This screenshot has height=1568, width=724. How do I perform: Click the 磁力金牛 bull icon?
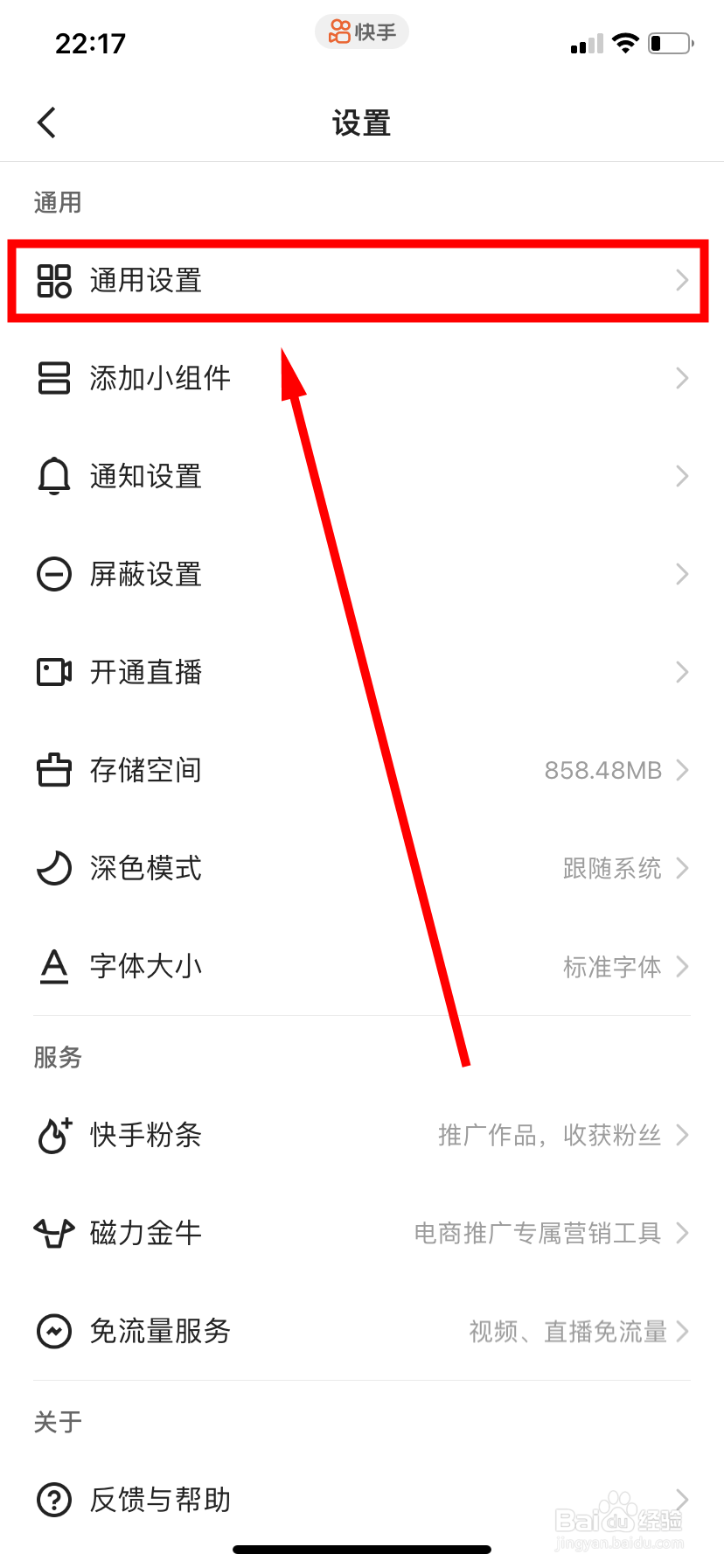click(x=54, y=1232)
